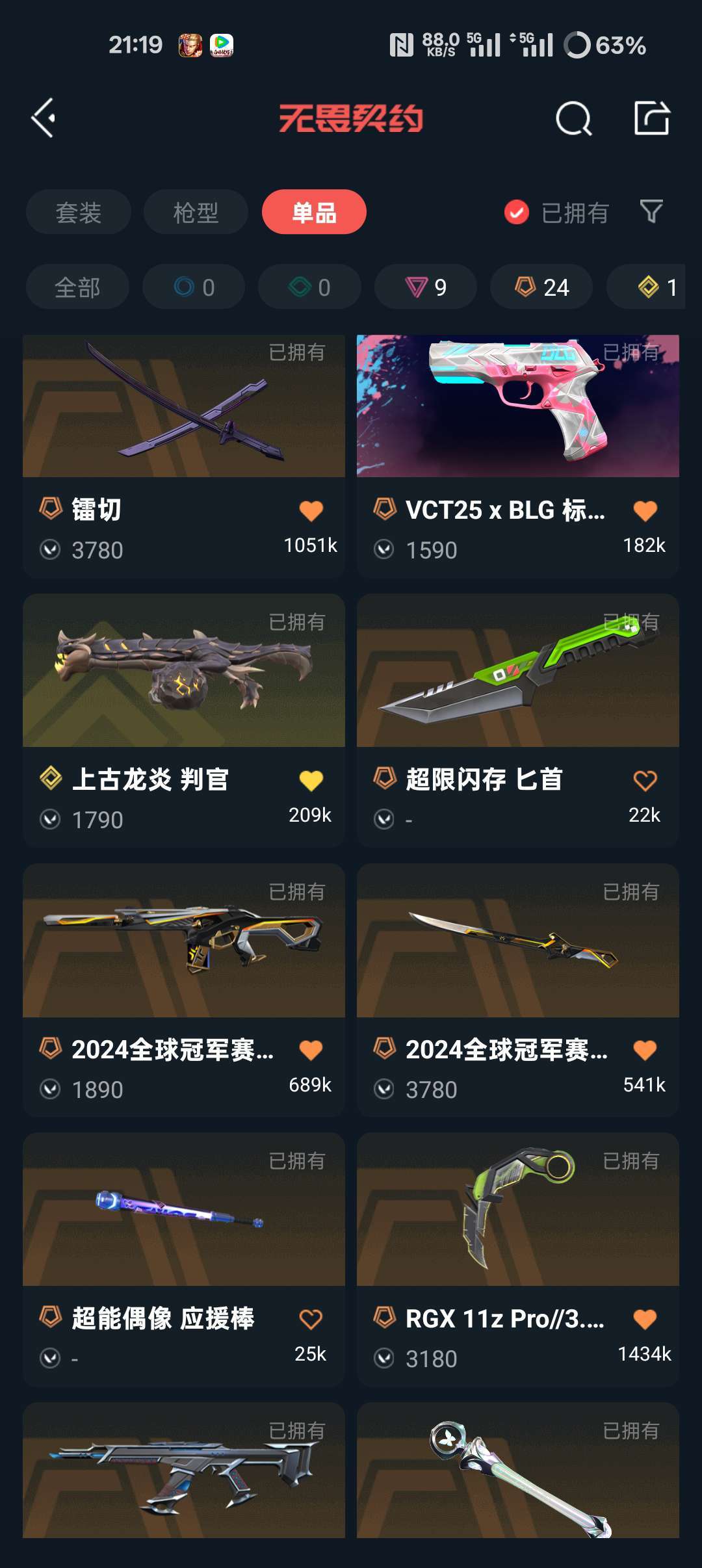This screenshot has width=702, height=1568.
Task: Like the 超能偶像 应援棒 skin
Action: click(x=311, y=1320)
